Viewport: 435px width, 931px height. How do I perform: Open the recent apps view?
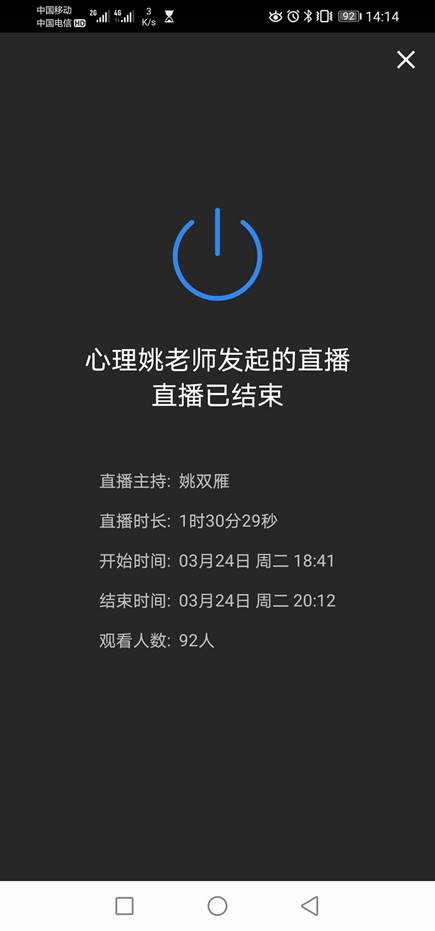124,905
